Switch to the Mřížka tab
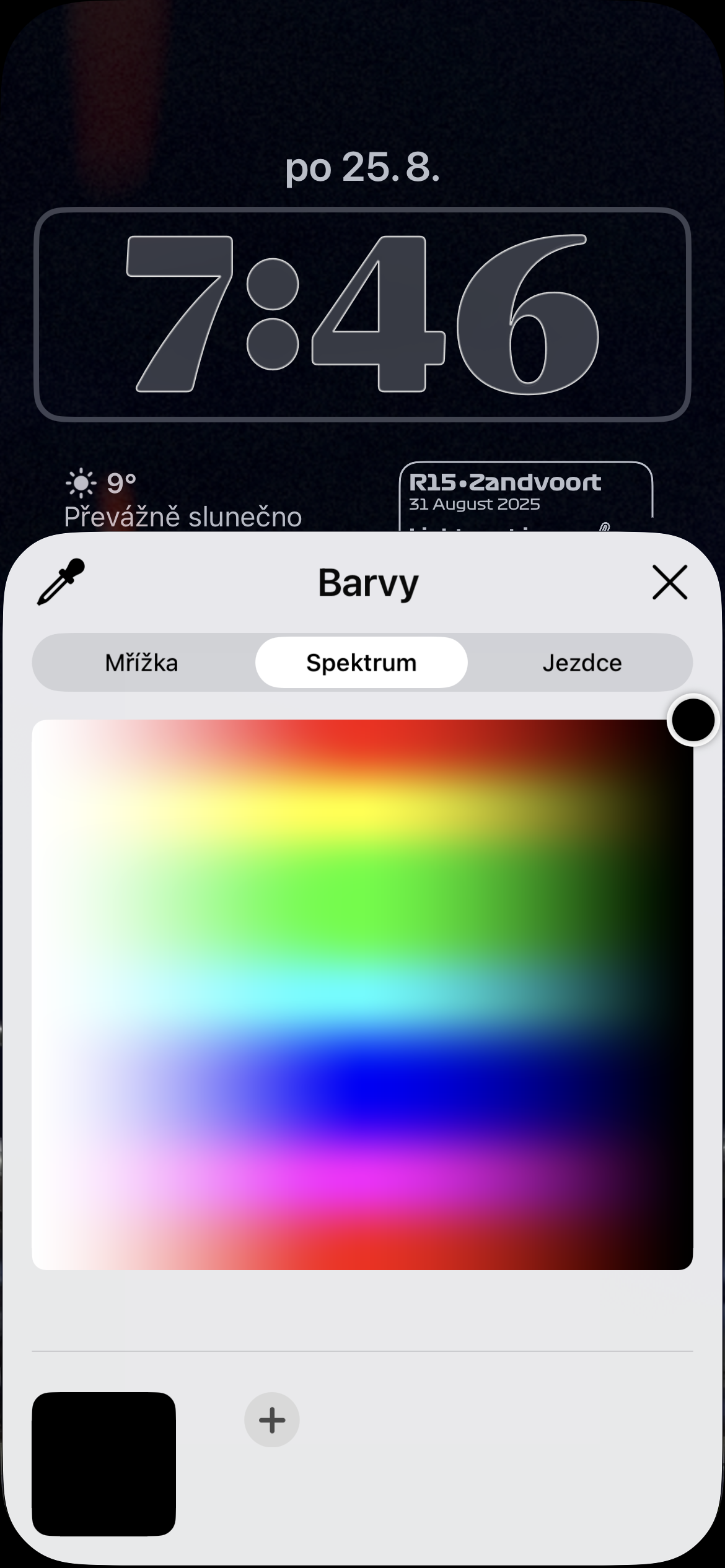 (142, 663)
